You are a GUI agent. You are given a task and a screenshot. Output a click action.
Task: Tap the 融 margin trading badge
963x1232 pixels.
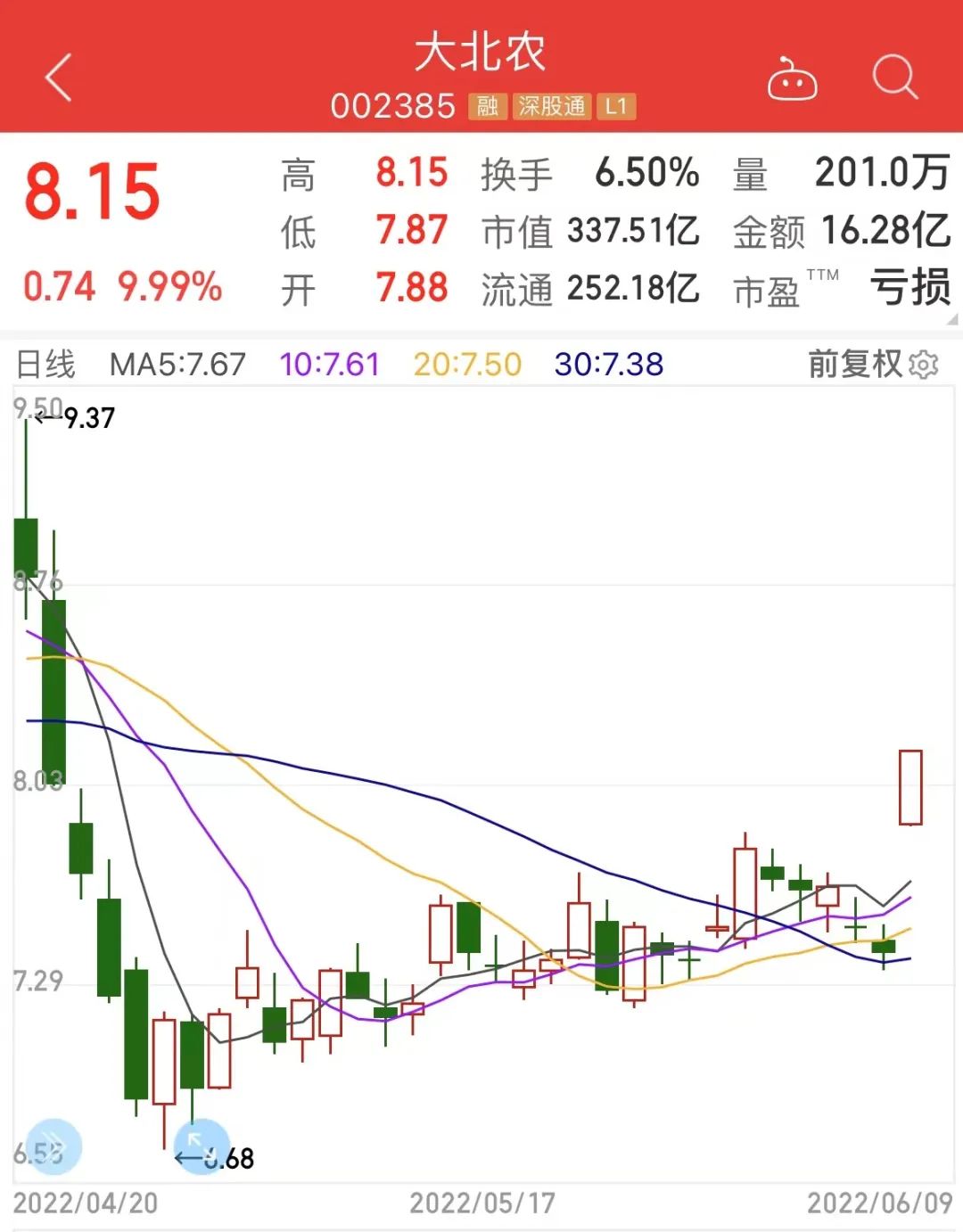point(487,106)
